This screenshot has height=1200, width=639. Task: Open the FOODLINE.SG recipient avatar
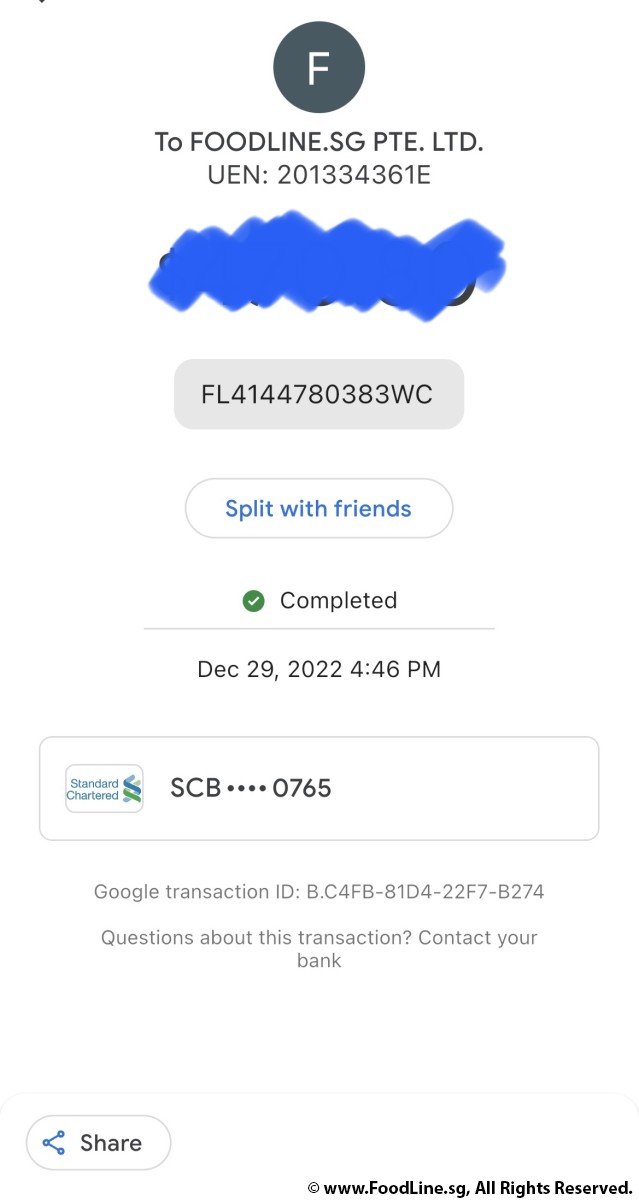coord(319,67)
